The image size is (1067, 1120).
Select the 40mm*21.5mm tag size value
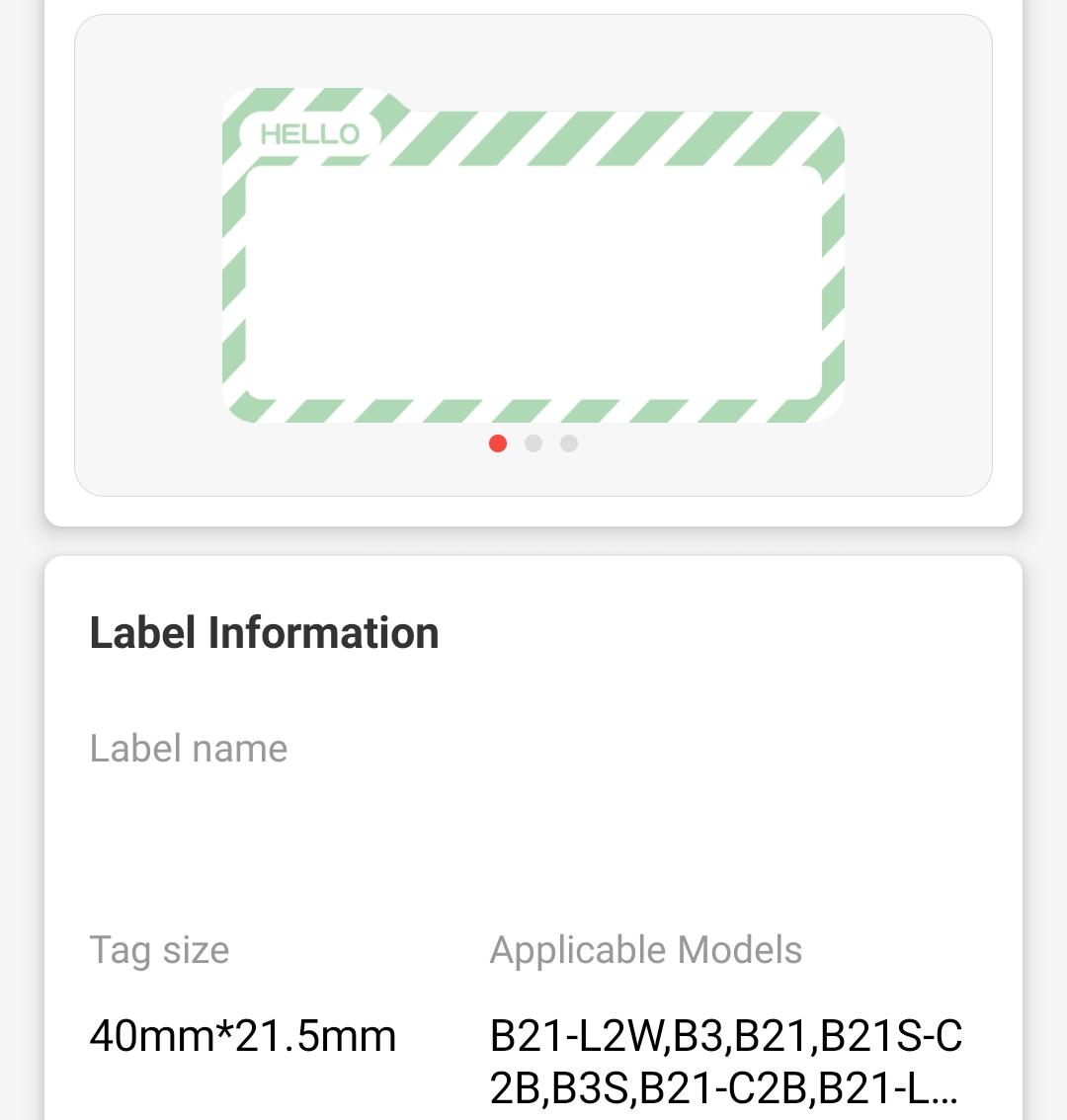[x=242, y=1036]
